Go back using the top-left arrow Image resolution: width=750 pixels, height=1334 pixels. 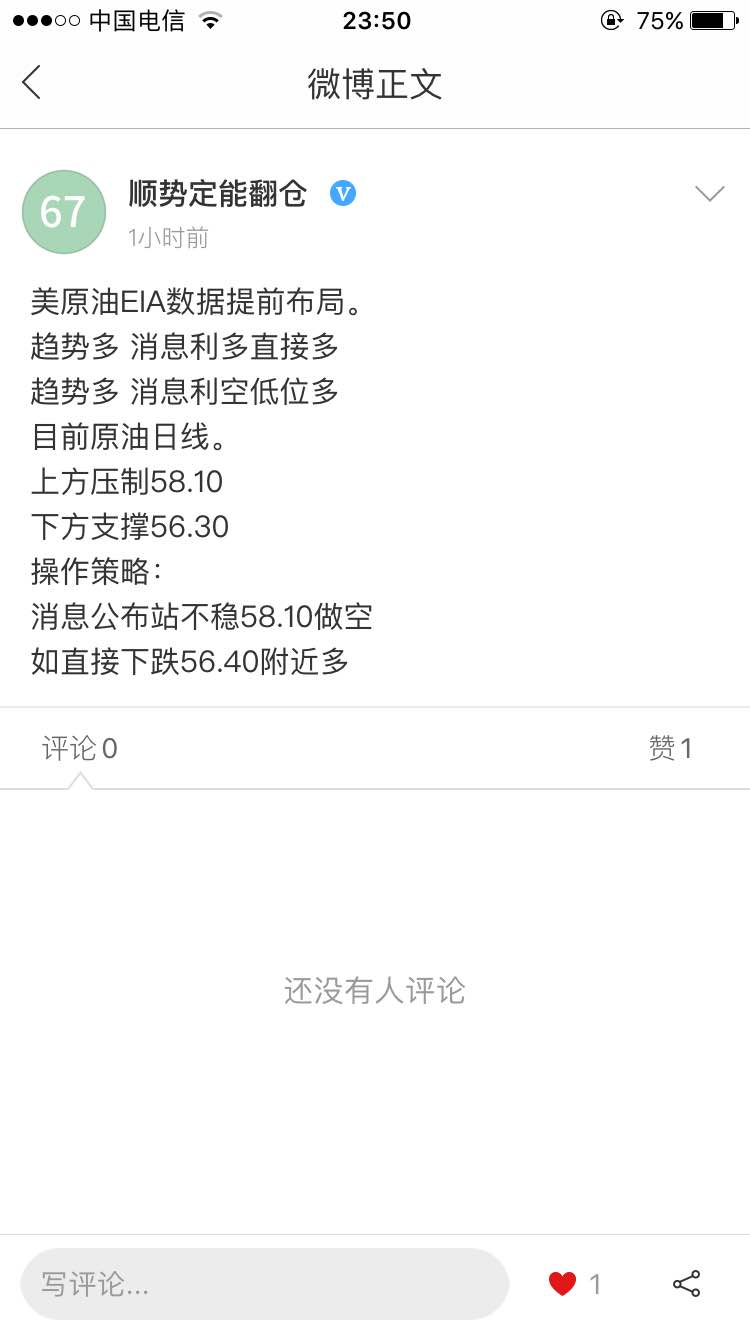click(32, 82)
